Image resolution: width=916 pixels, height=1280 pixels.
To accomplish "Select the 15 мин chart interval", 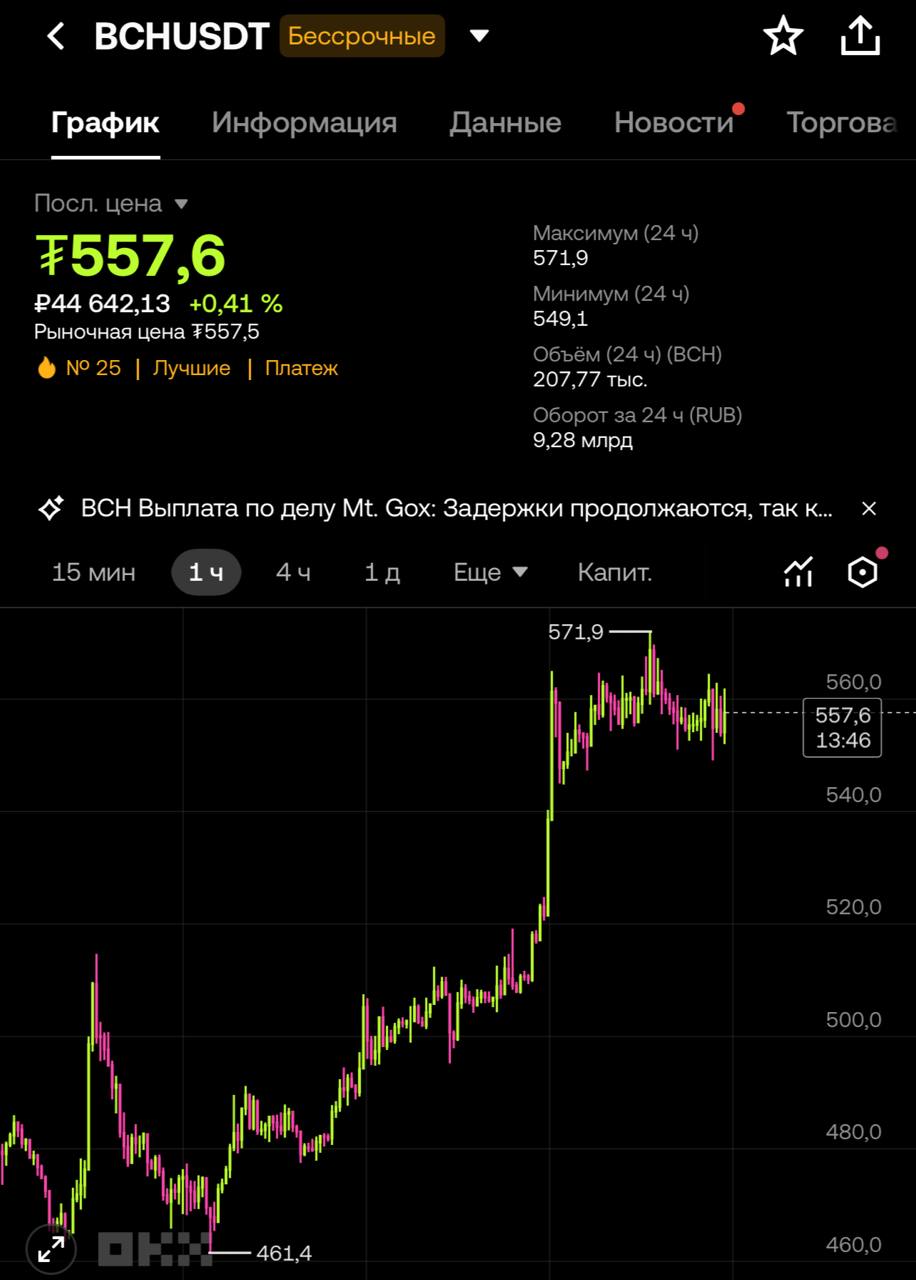I will tap(93, 573).
